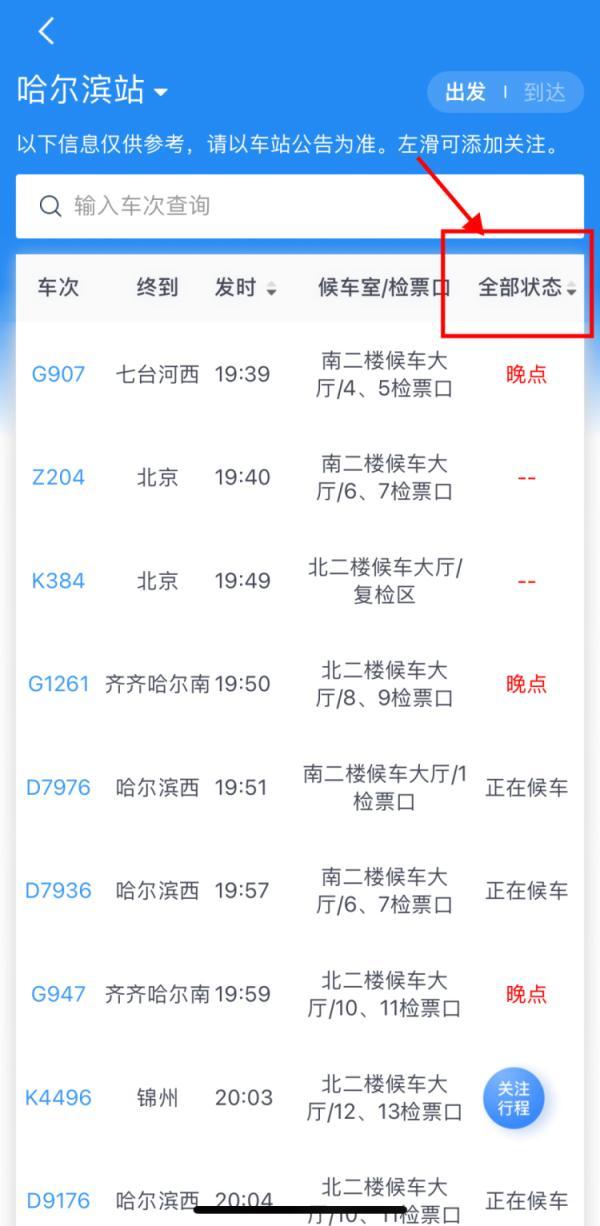Screen dimensions: 600x1226
Task: Switch to the 出发 tab
Action: click(465, 92)
